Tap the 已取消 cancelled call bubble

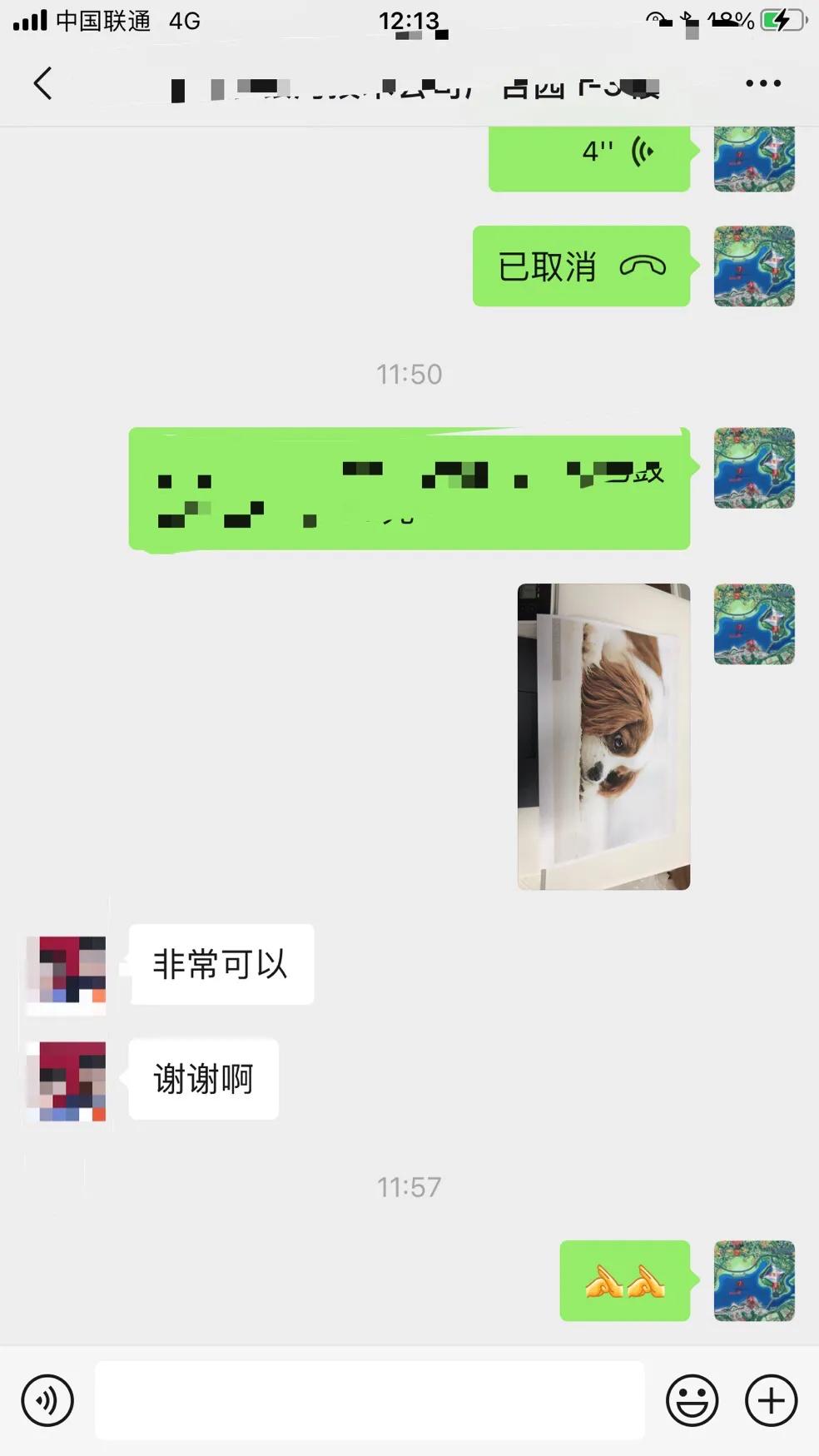581,266
